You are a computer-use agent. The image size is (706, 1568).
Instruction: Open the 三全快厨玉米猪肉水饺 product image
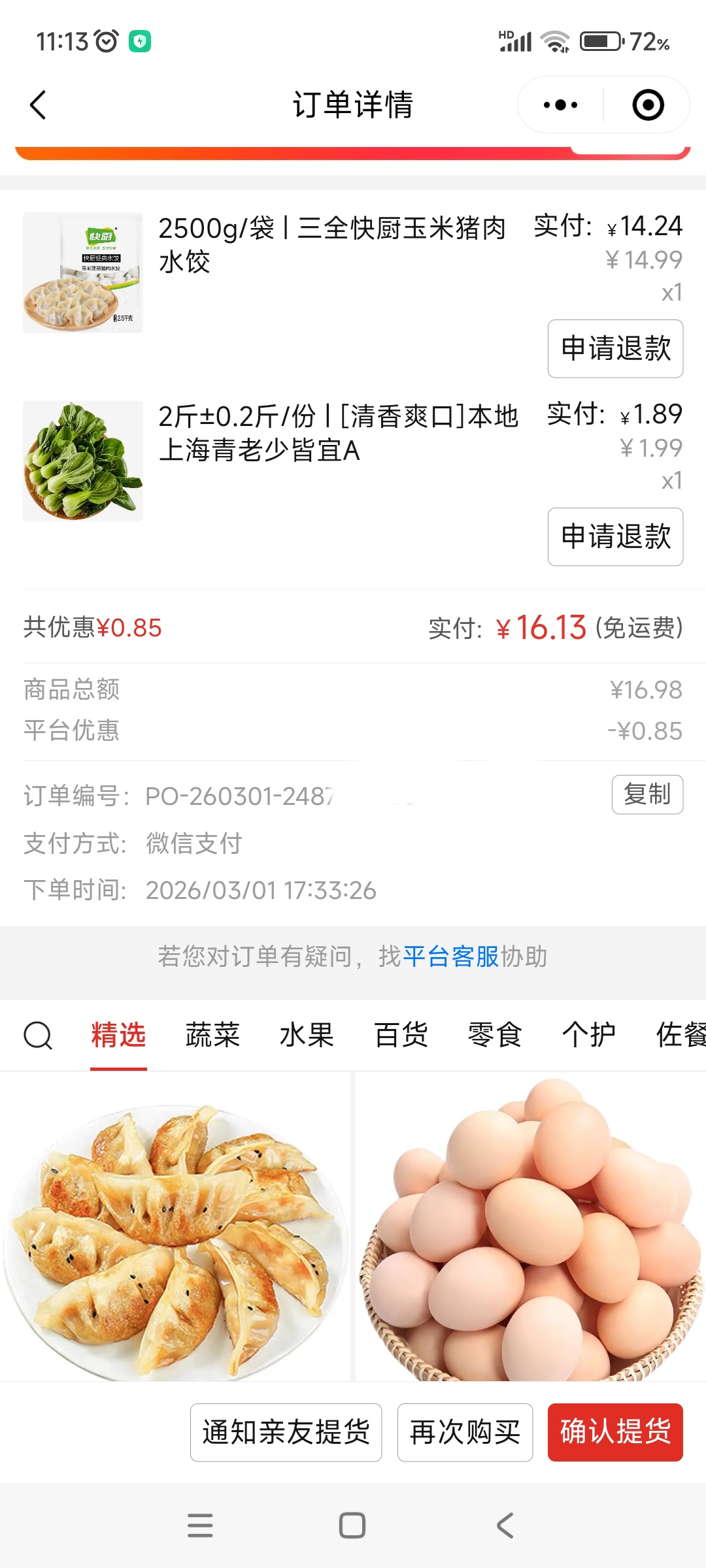click(83, 272)
